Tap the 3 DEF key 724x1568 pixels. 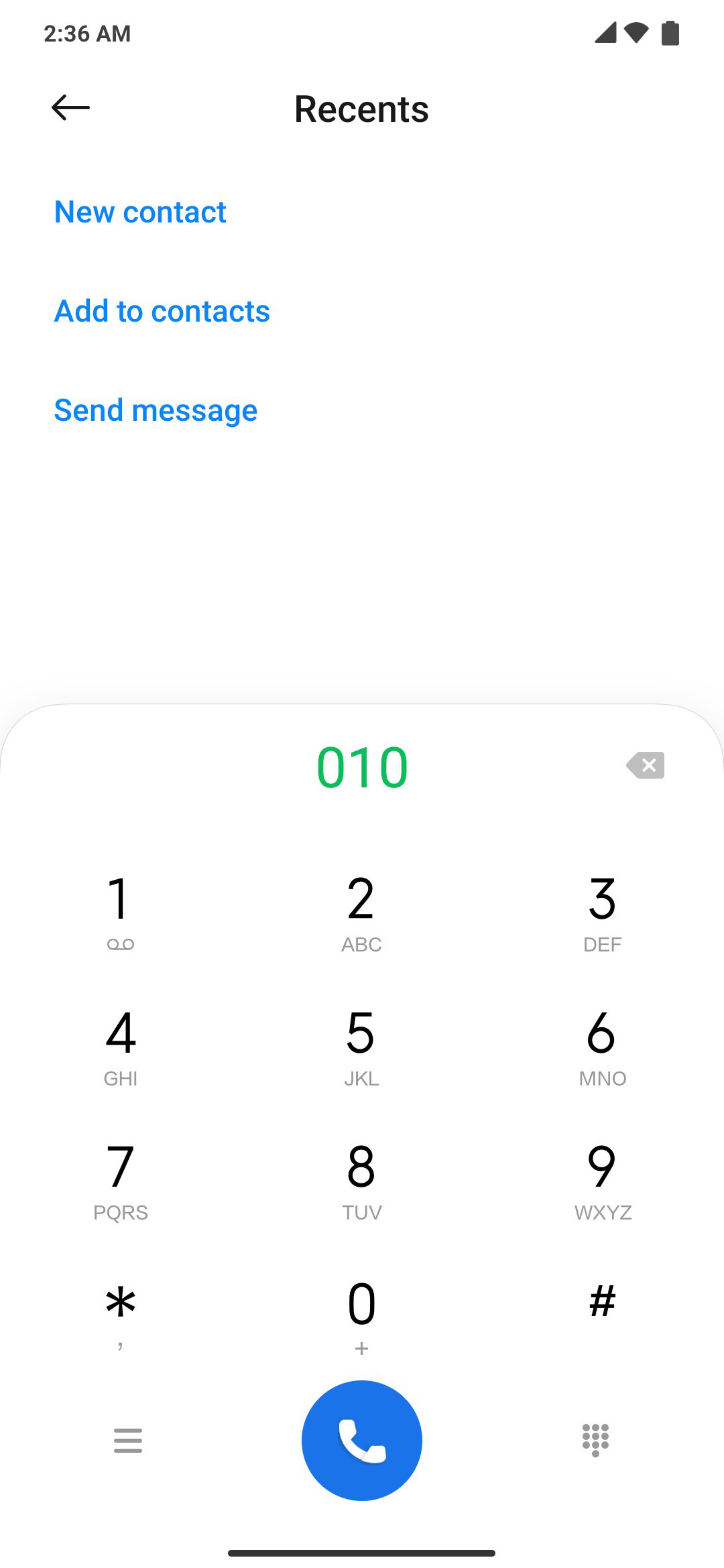[x=603, y=913]
